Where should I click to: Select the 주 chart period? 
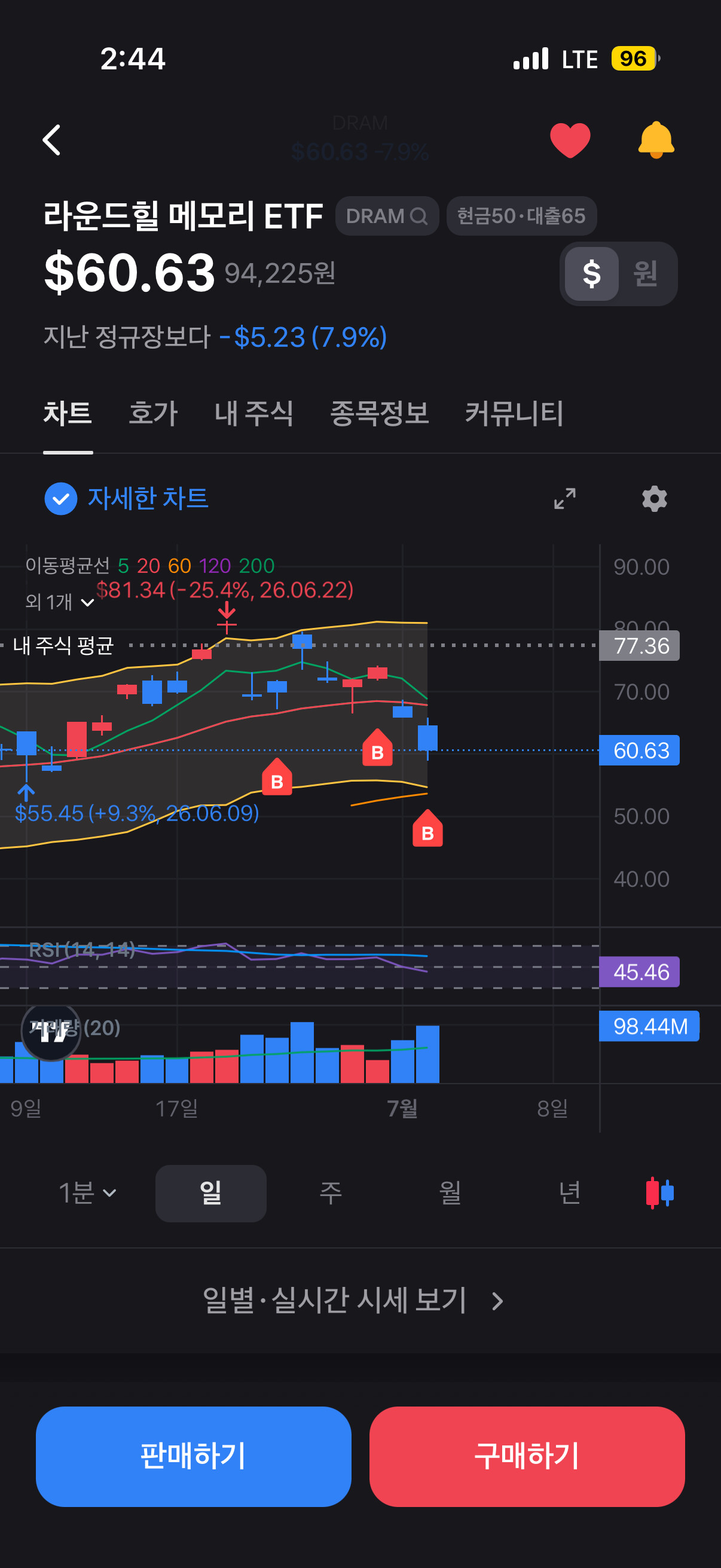coord(331,1193)
